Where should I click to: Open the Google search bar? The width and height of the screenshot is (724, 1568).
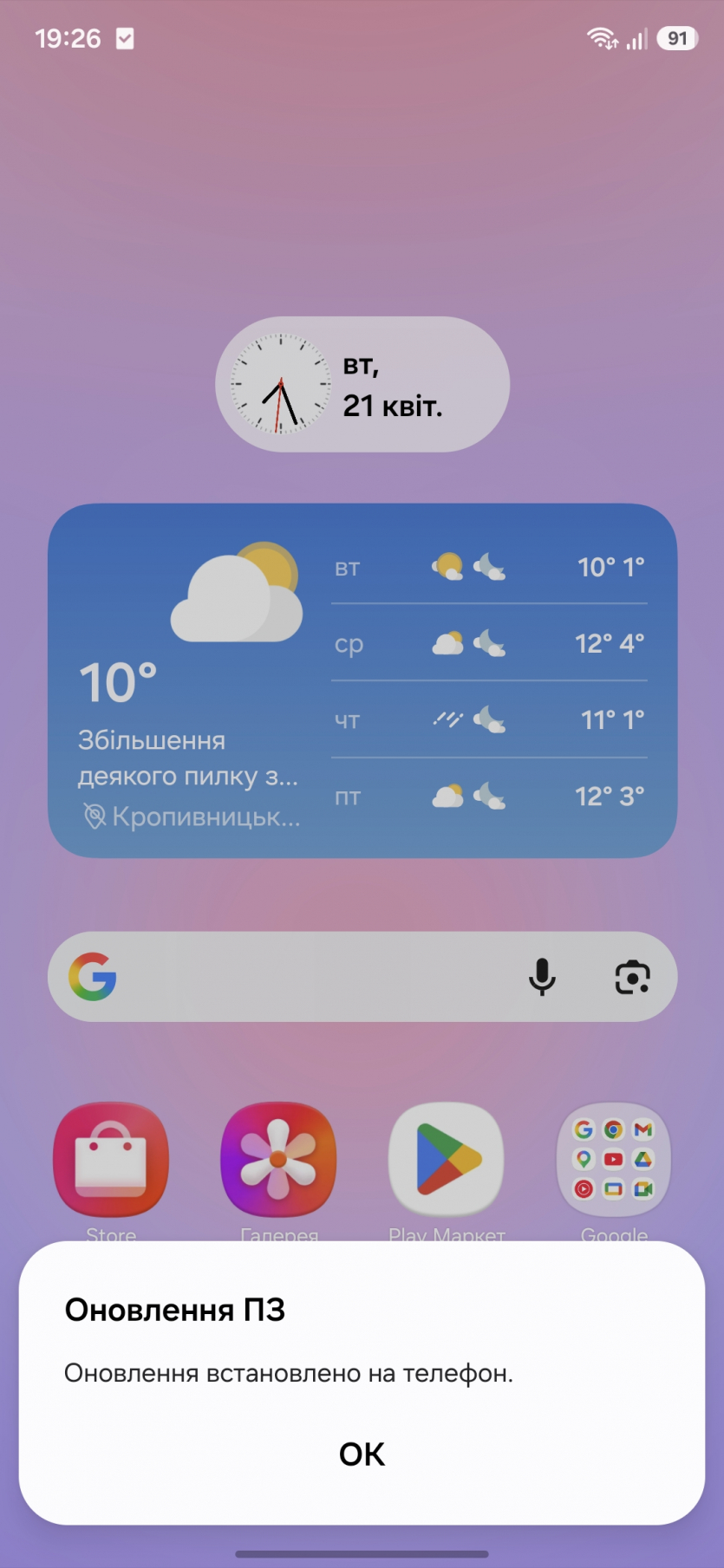tap(312, 977)
